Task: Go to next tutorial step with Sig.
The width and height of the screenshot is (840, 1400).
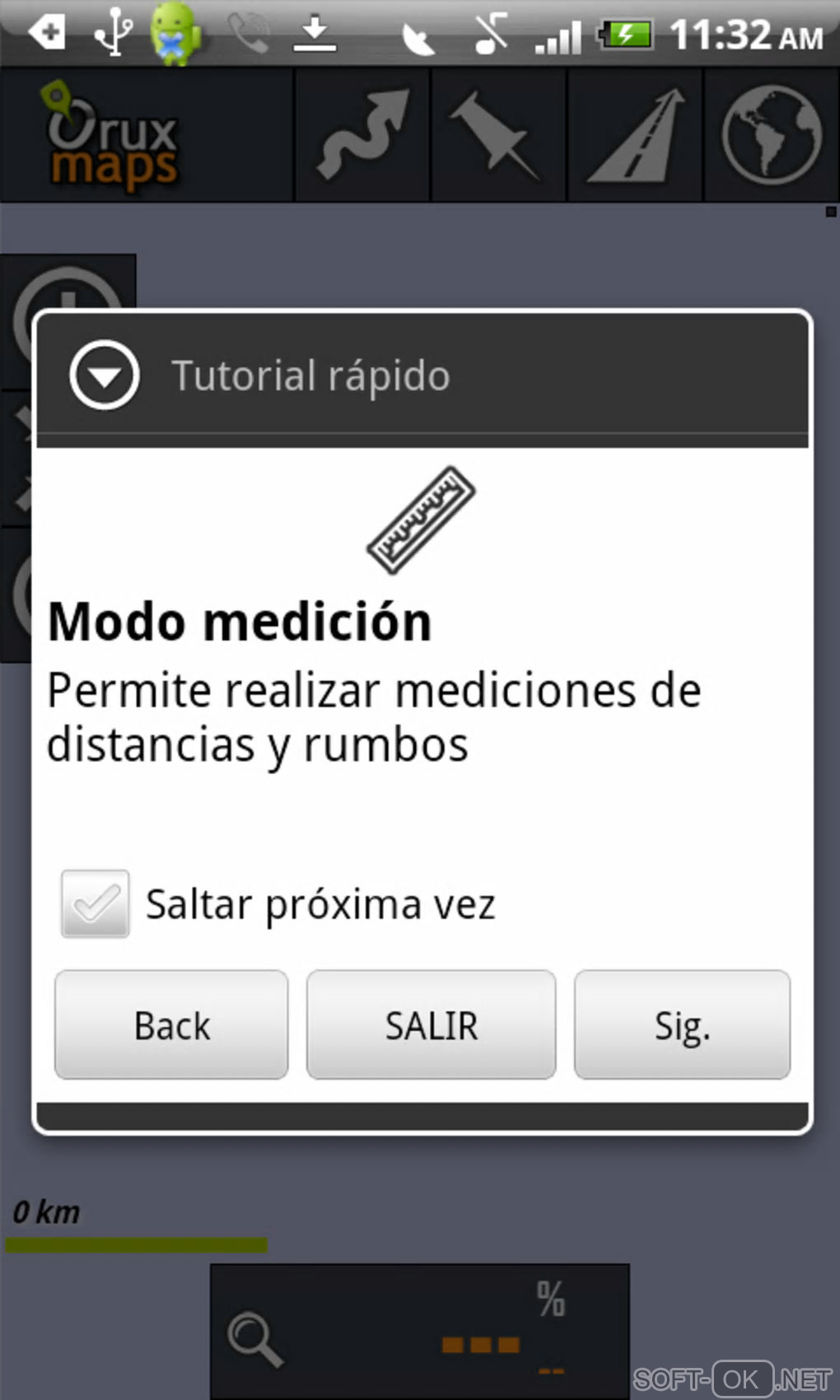Action: (682, 1025)
